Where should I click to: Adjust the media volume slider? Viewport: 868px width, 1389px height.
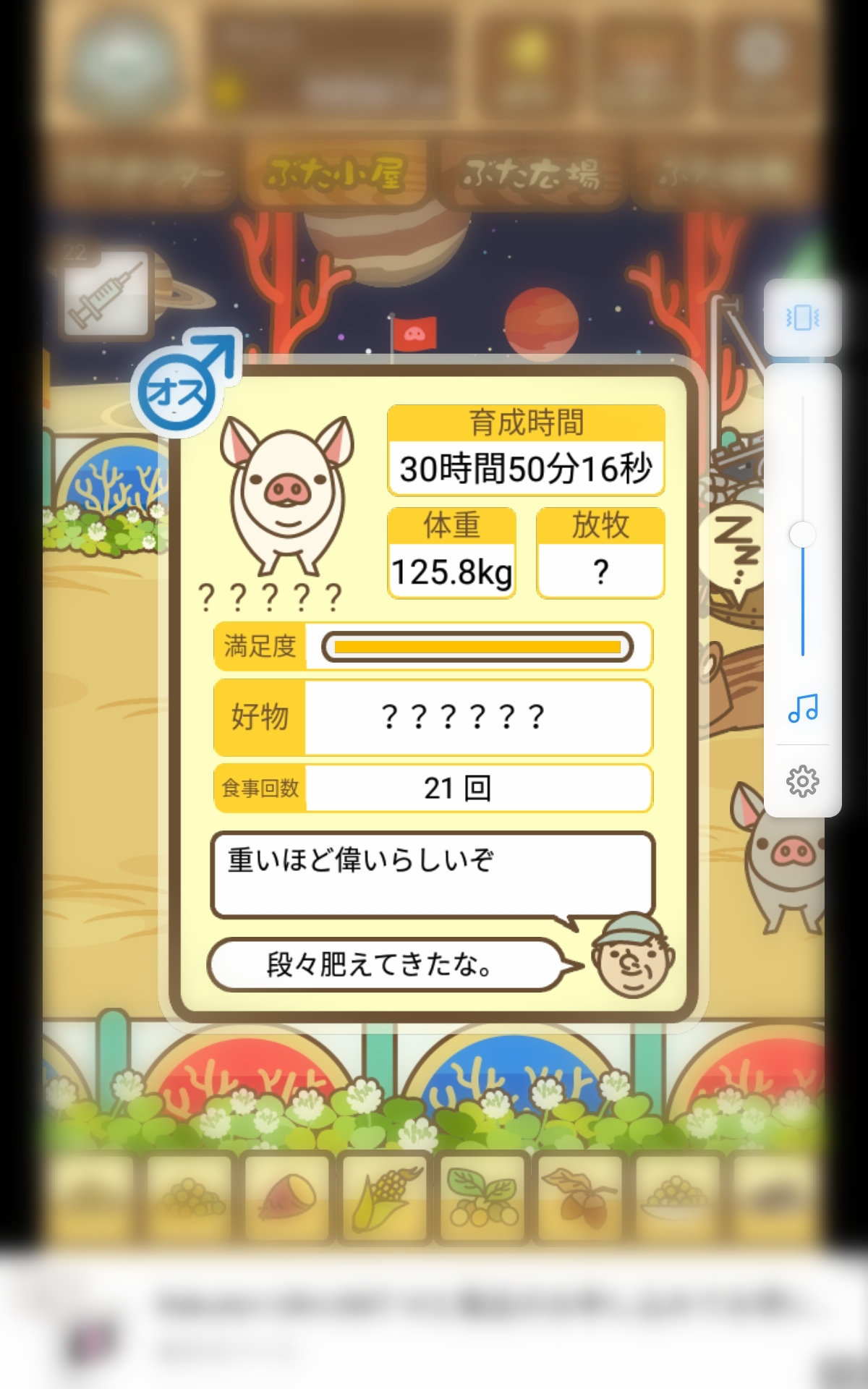[802, 526]
